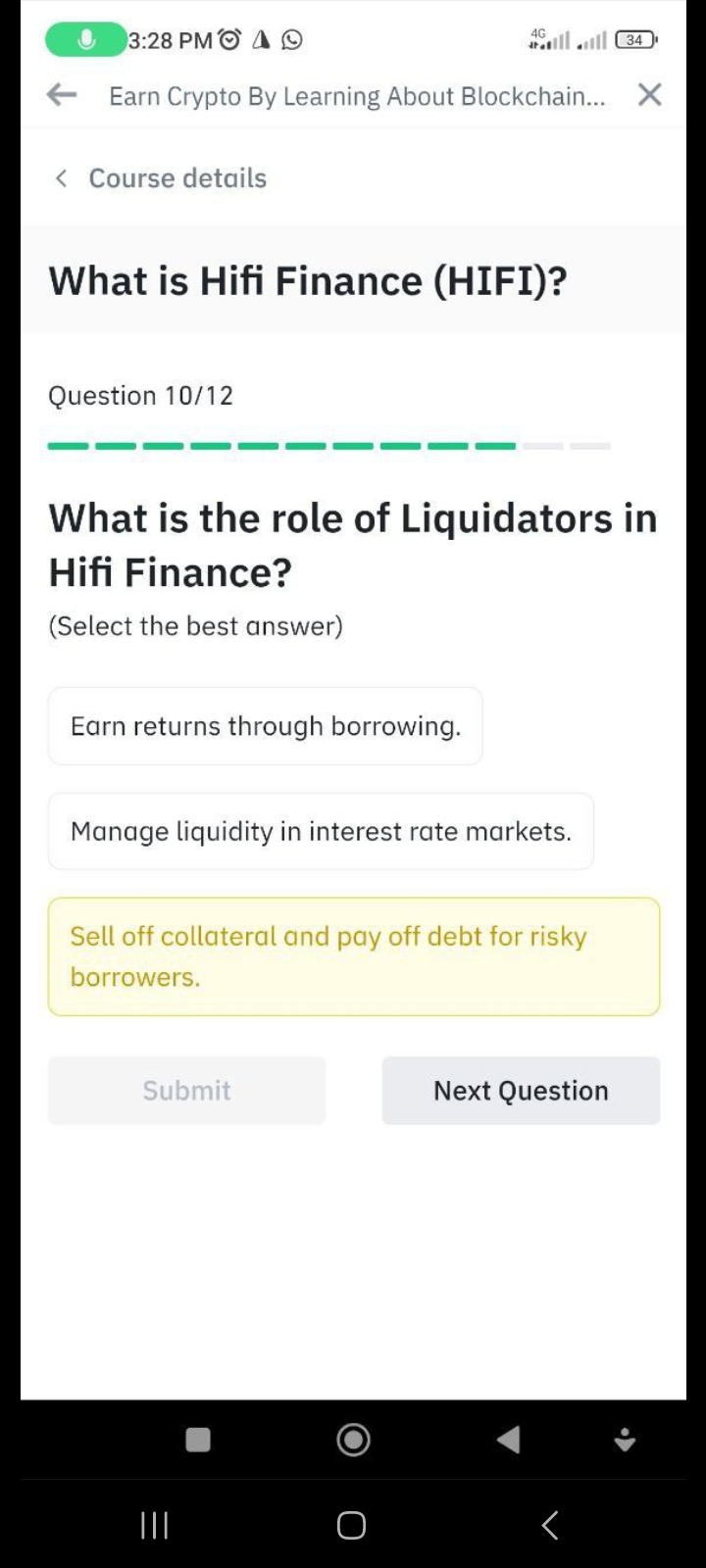Open recent apps from the navigation bar

pos(154,1525)
